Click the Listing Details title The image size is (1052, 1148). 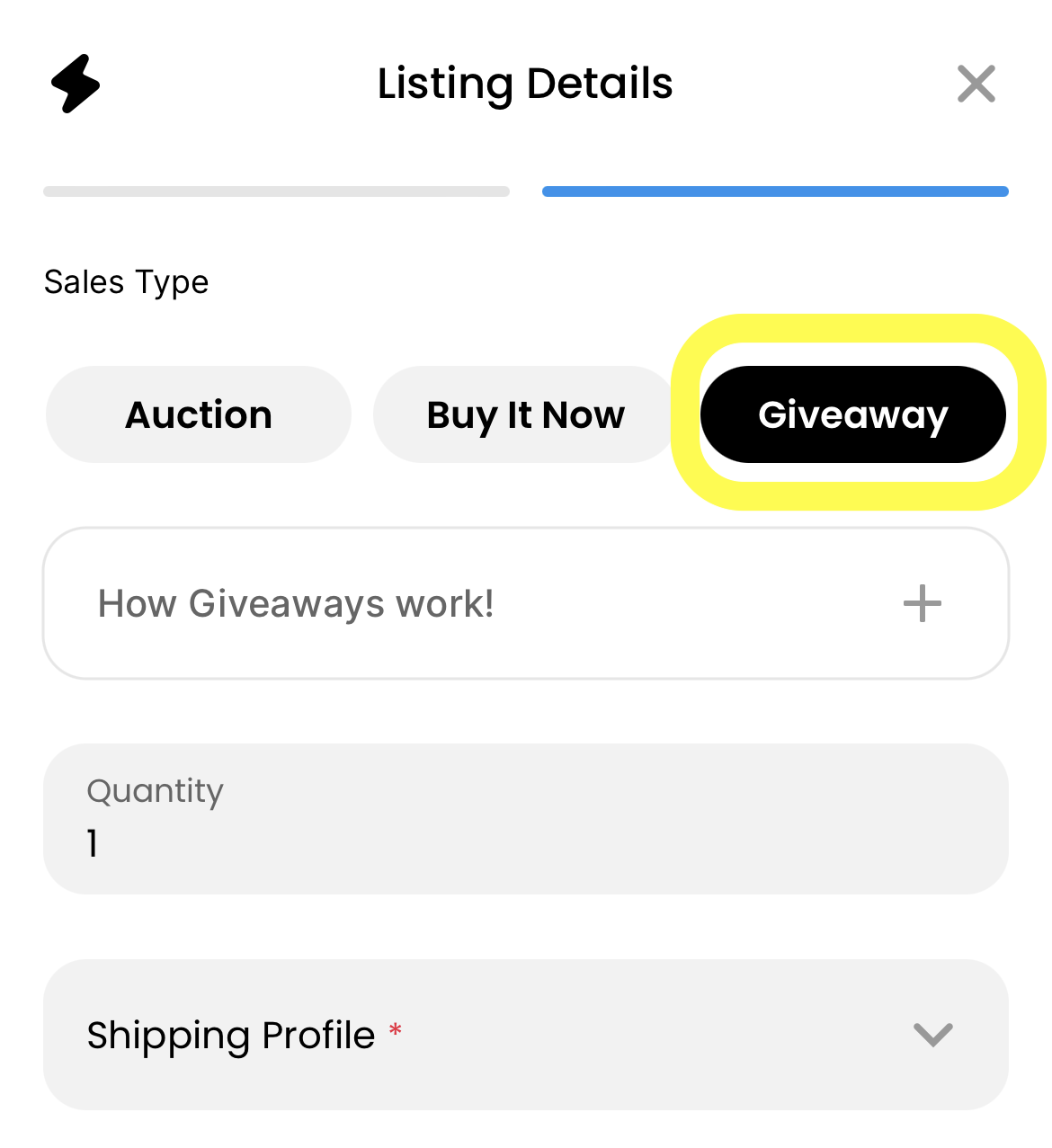tap(524, 83)
